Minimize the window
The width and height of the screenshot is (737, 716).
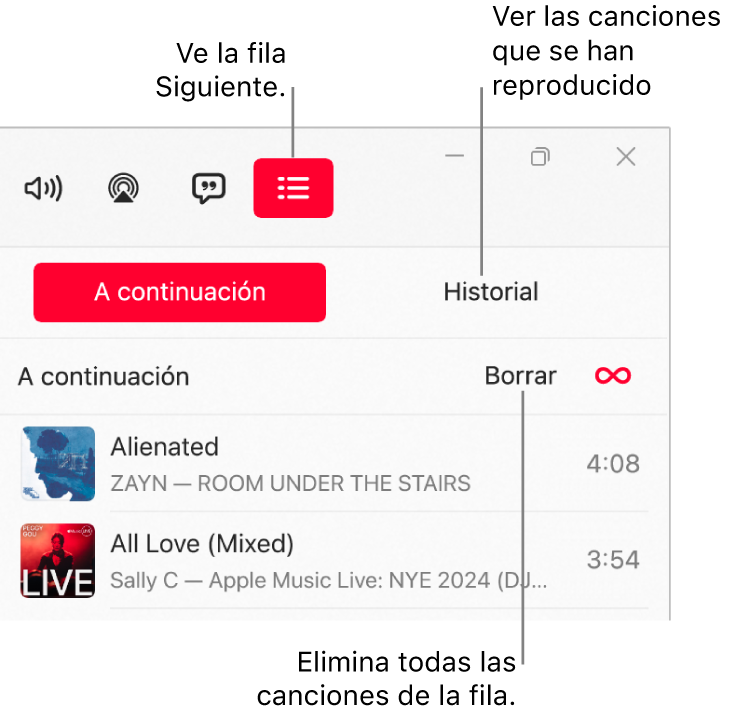455,157
